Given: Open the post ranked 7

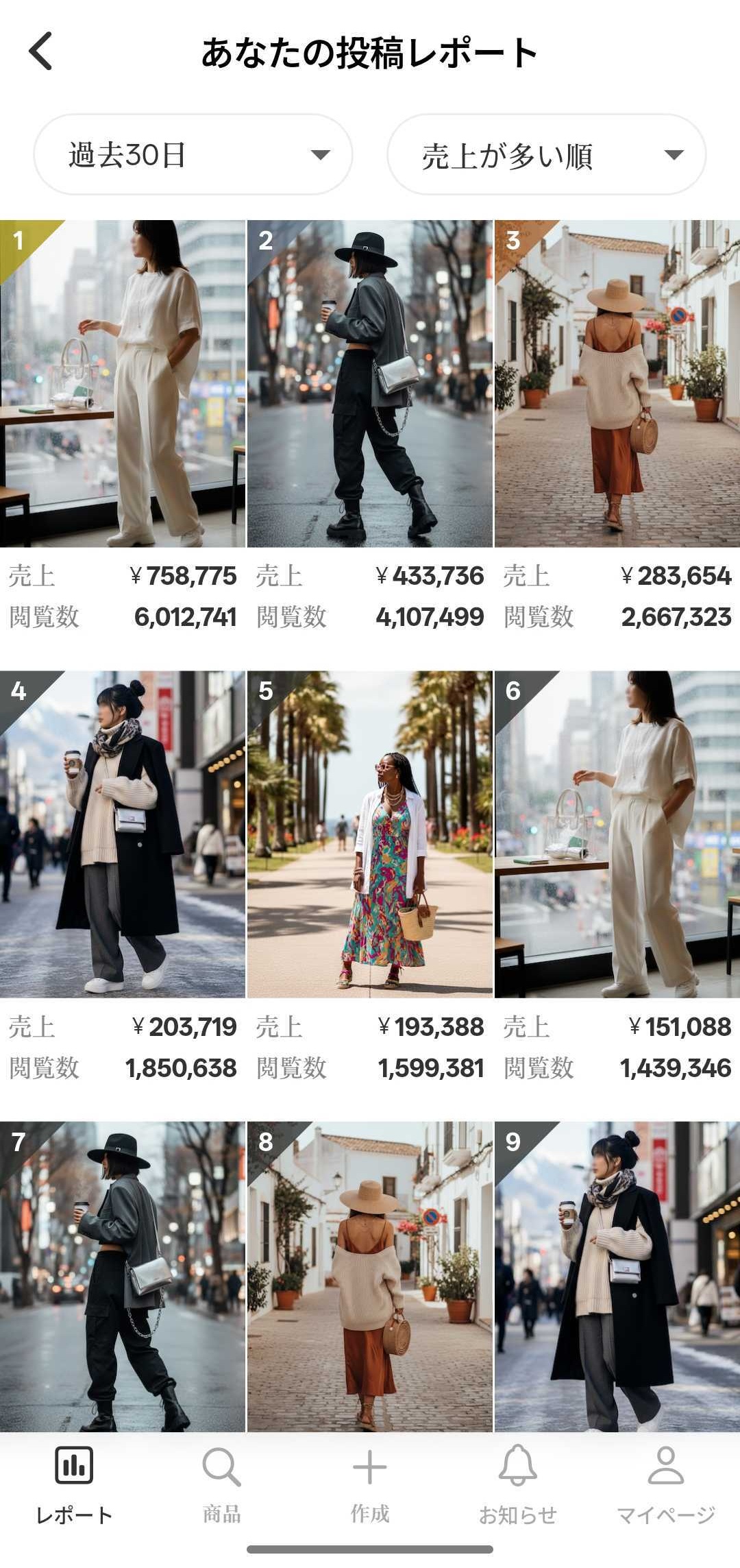Looking at the screenshot, I should pyautogui.click(x=123, y=1275).
